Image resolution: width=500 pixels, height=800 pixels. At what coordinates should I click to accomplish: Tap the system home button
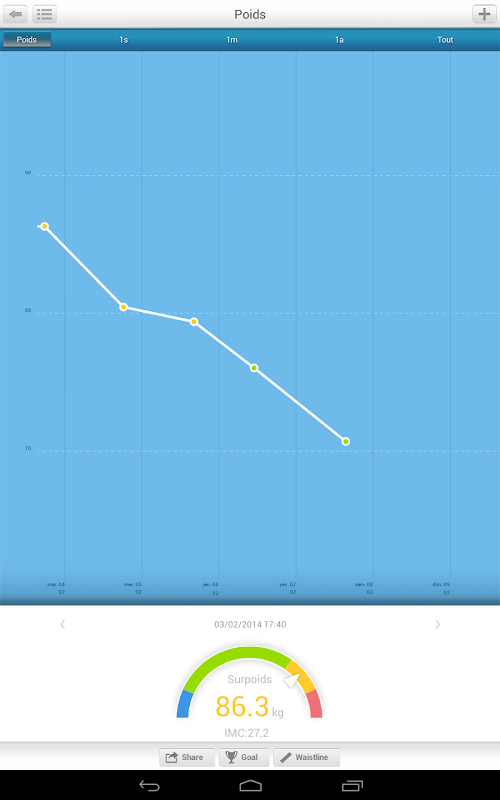click(x=250, y=785)
